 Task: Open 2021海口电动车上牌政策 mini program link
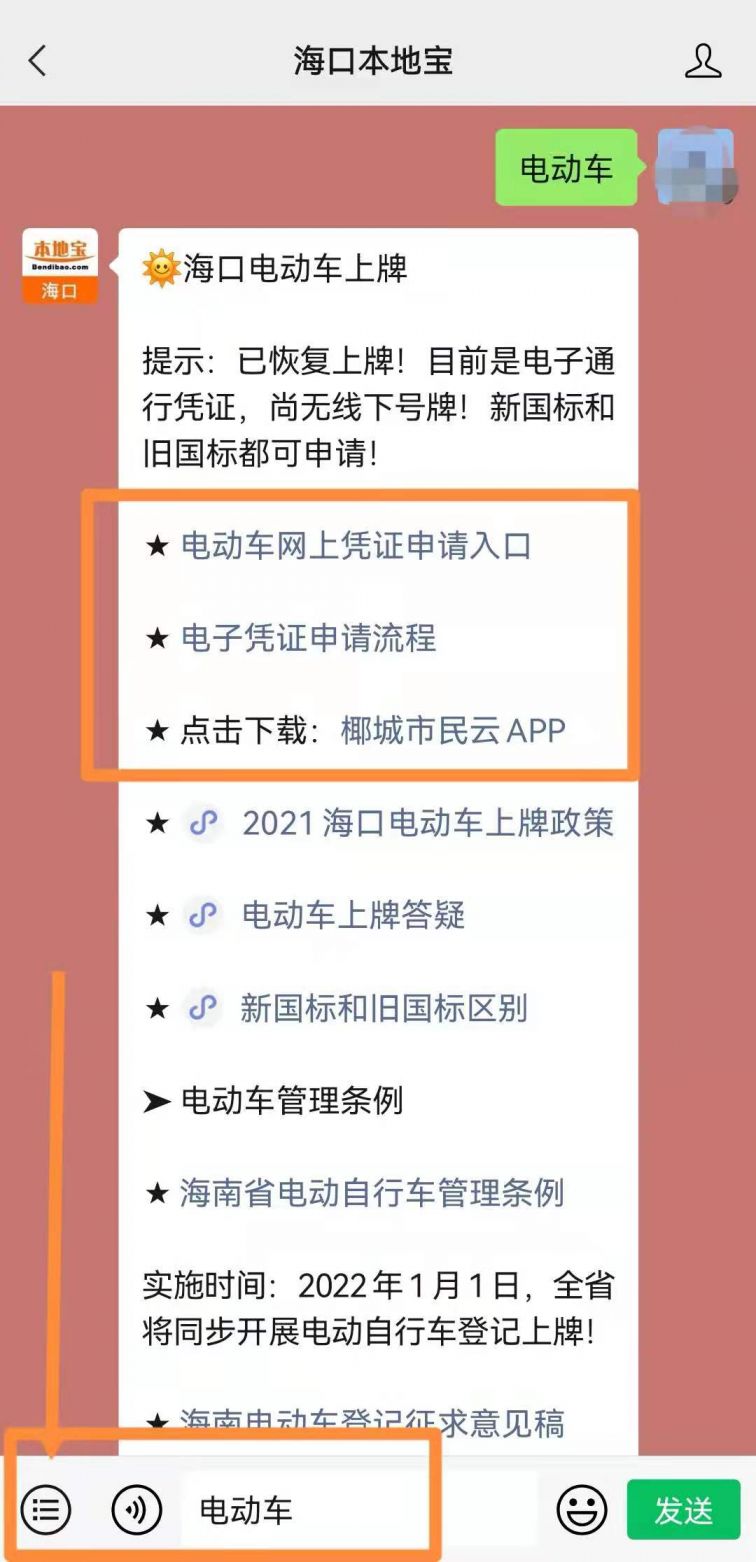point(427,823)
